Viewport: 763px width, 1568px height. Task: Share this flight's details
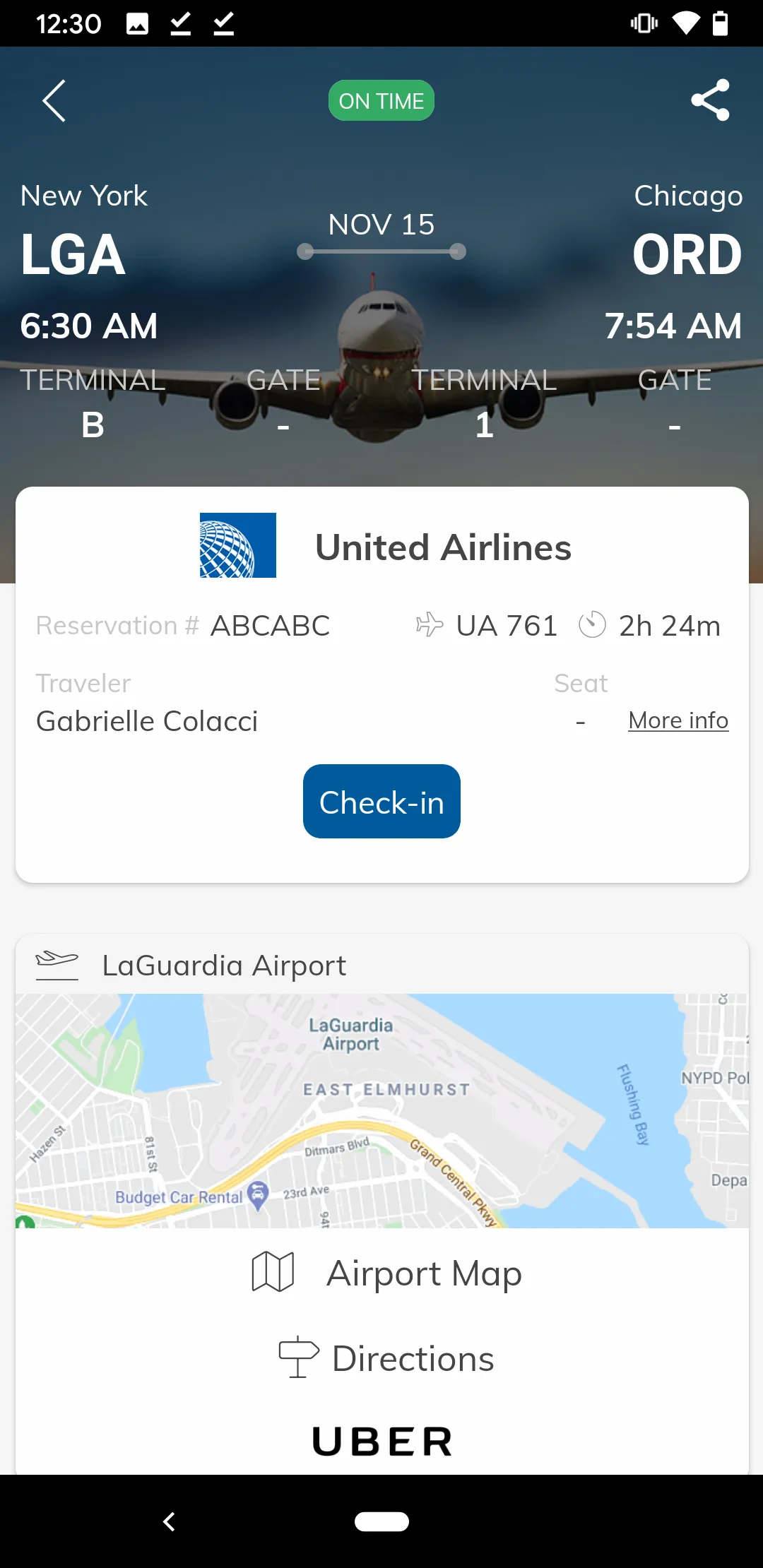point(710,100)
